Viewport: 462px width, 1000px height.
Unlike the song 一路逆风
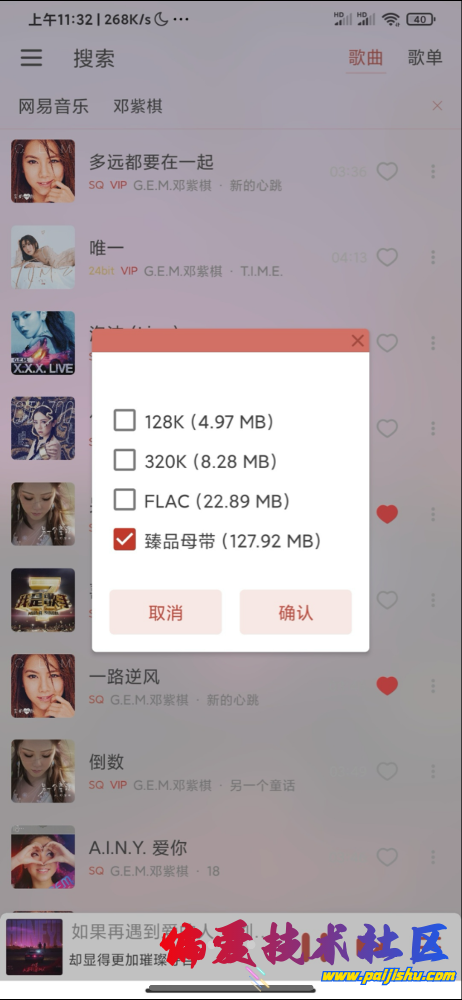(x=387, y=686)
